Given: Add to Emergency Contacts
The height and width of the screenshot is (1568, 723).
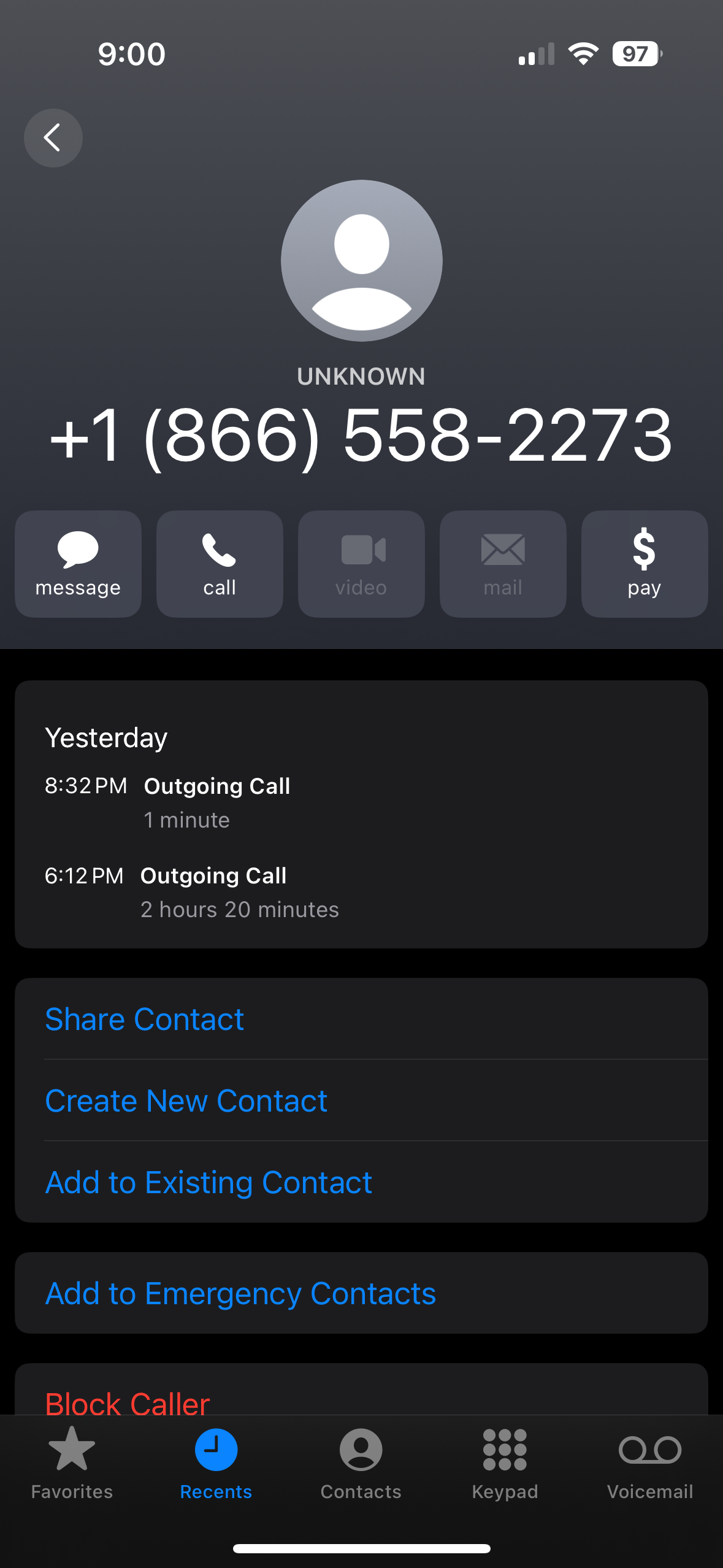Looking at the screenshot, I should (241, 1294).
